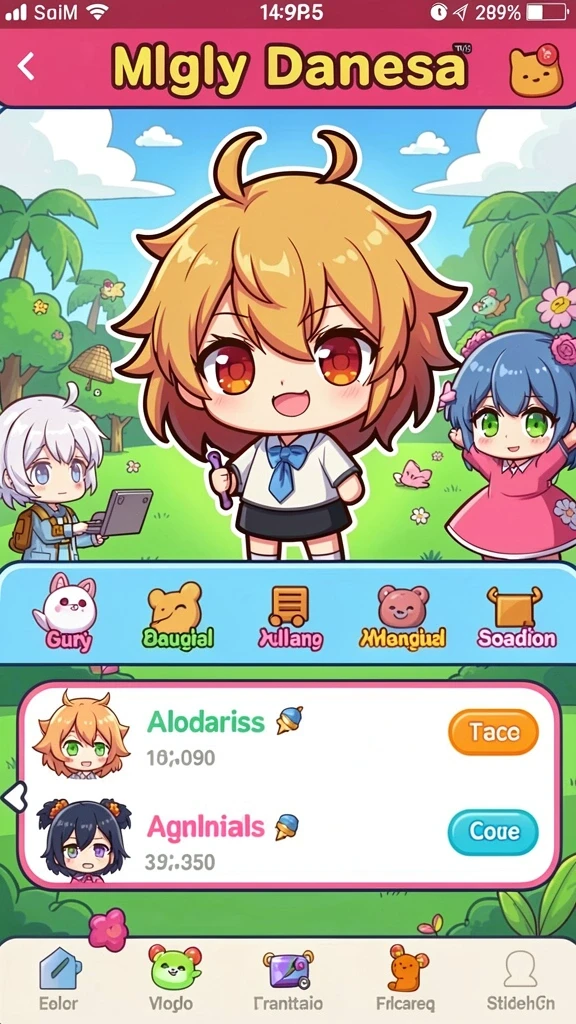Open the orange cat icon in header
Viewport: 576px width, 1024px height.
(535, 70)
